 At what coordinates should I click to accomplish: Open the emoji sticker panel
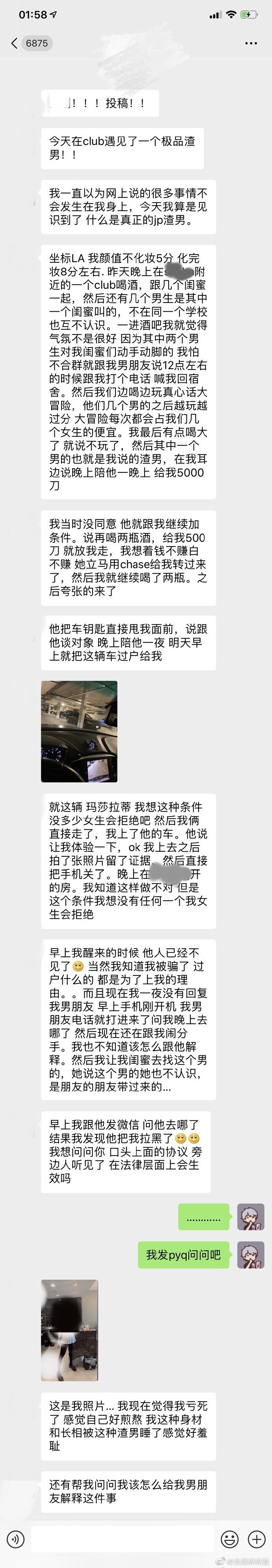click(229, 1539)
